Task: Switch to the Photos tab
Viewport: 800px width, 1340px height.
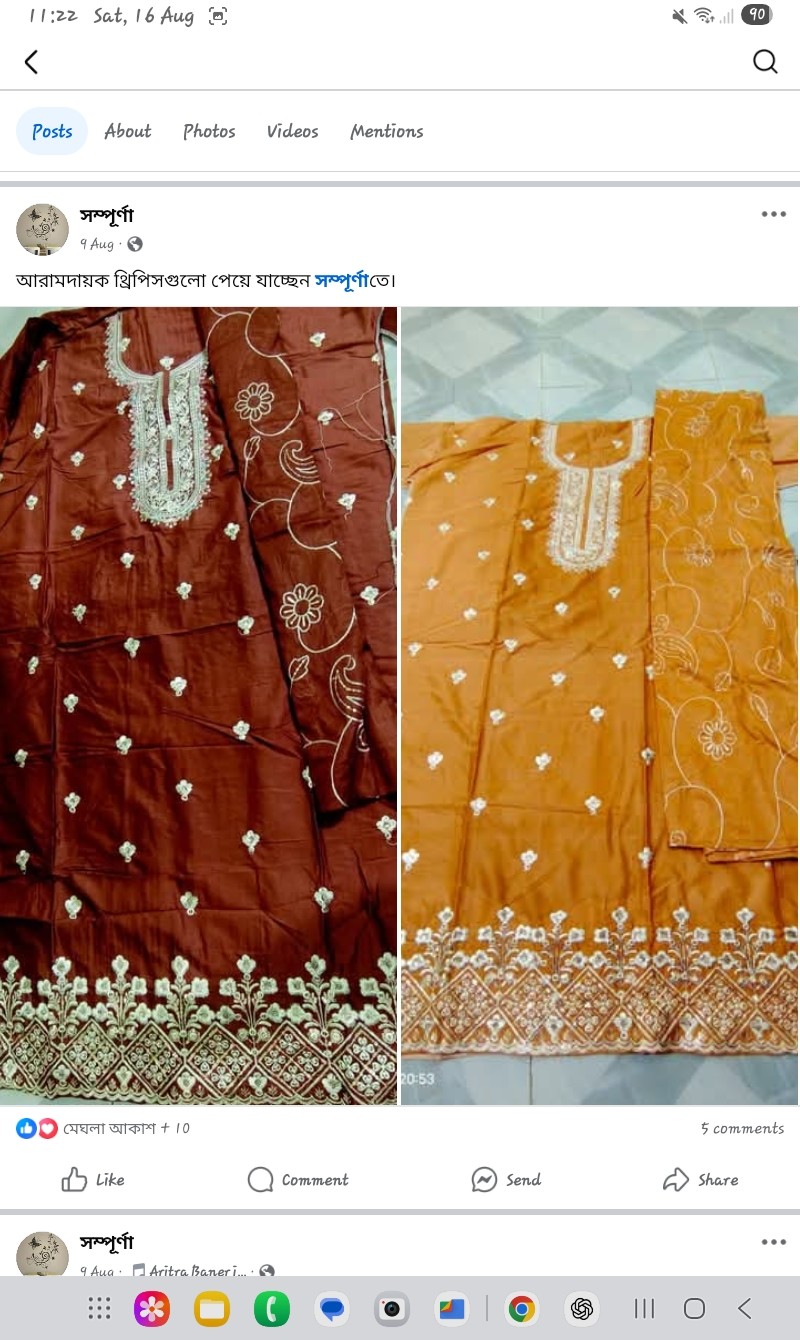Action: pyautogui.click(x=209, y=131)
